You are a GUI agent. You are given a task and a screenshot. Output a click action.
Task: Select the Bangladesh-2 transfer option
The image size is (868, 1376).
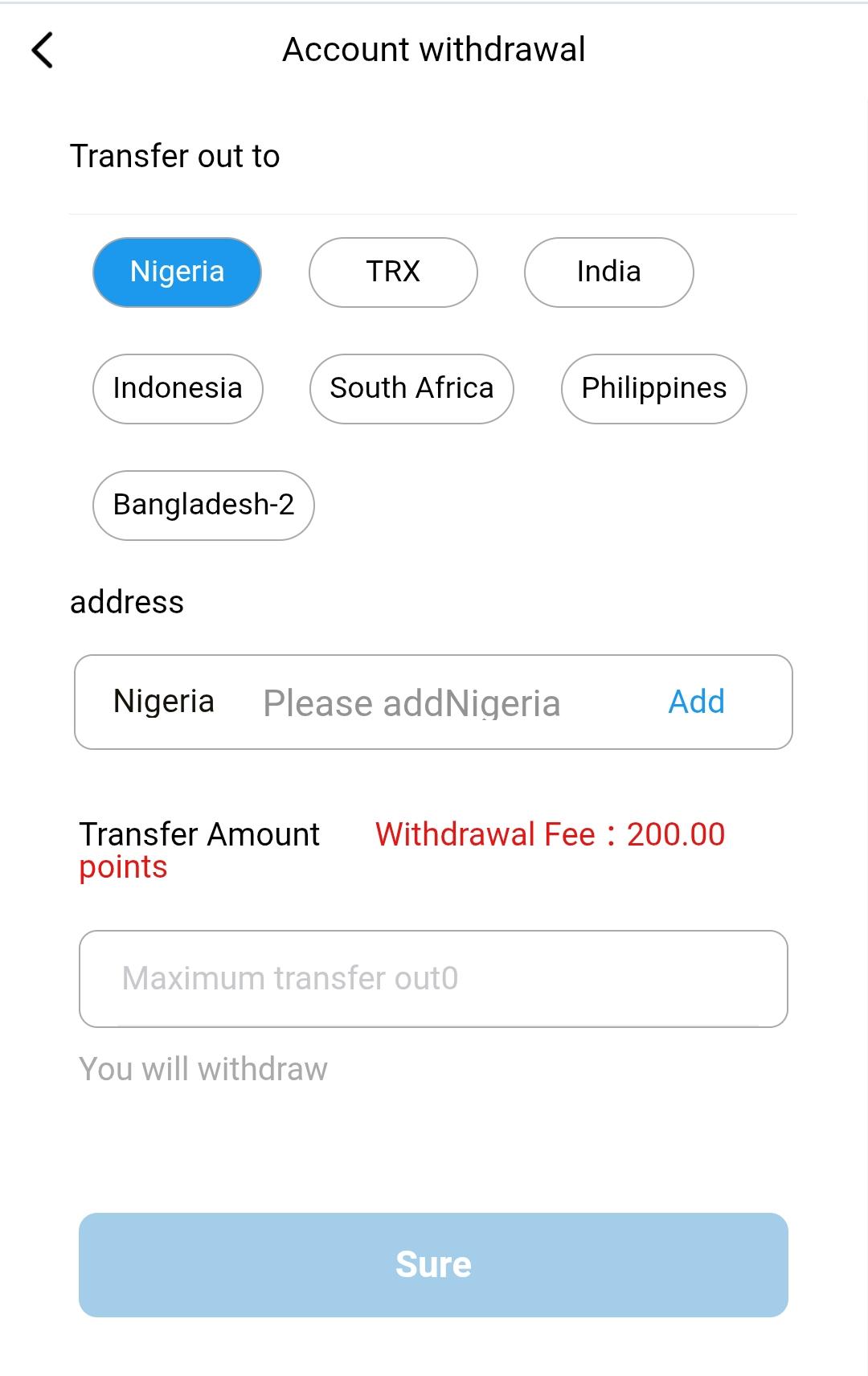203,505
